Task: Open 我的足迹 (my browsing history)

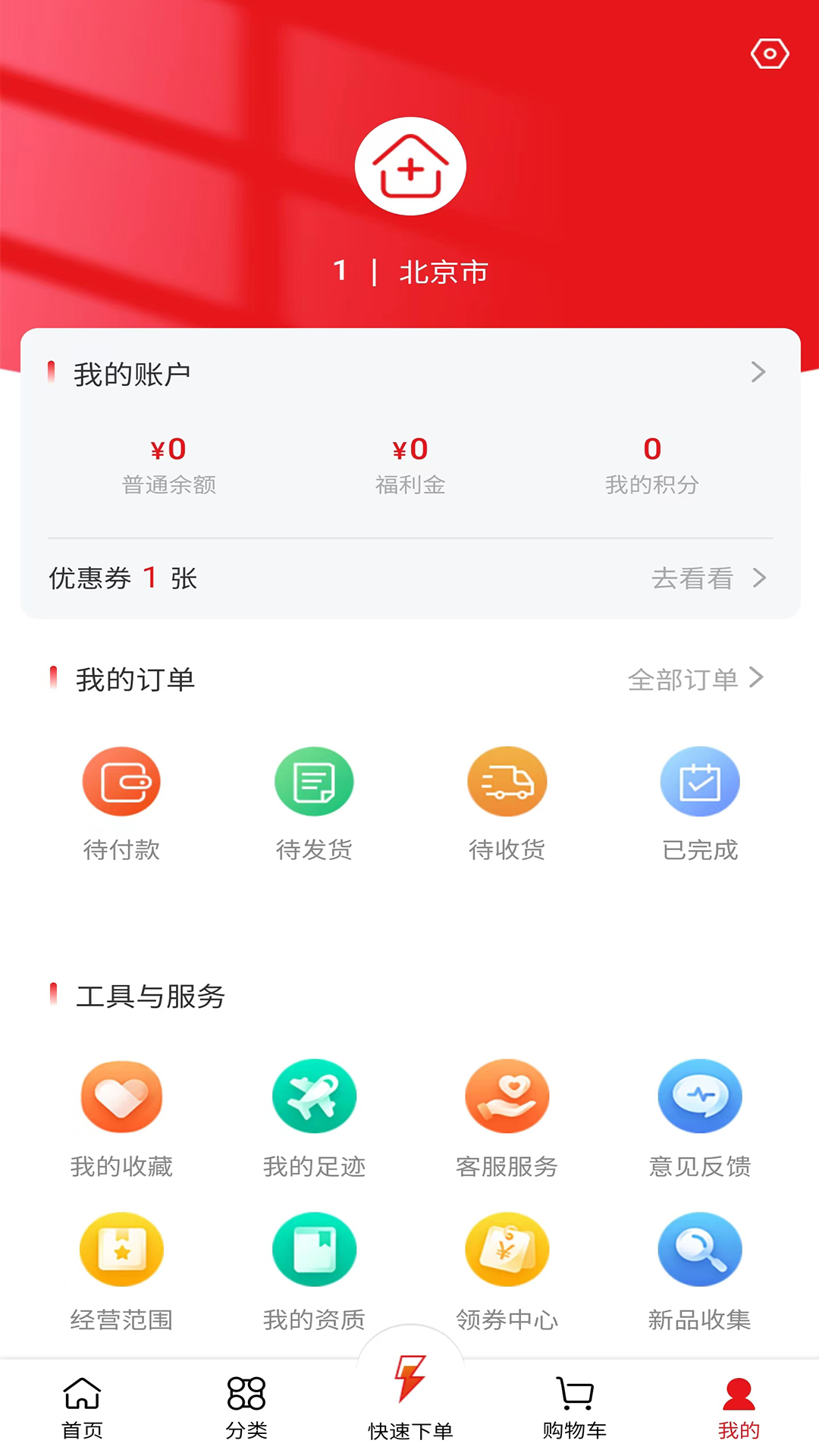Action: coord(314,1097)
